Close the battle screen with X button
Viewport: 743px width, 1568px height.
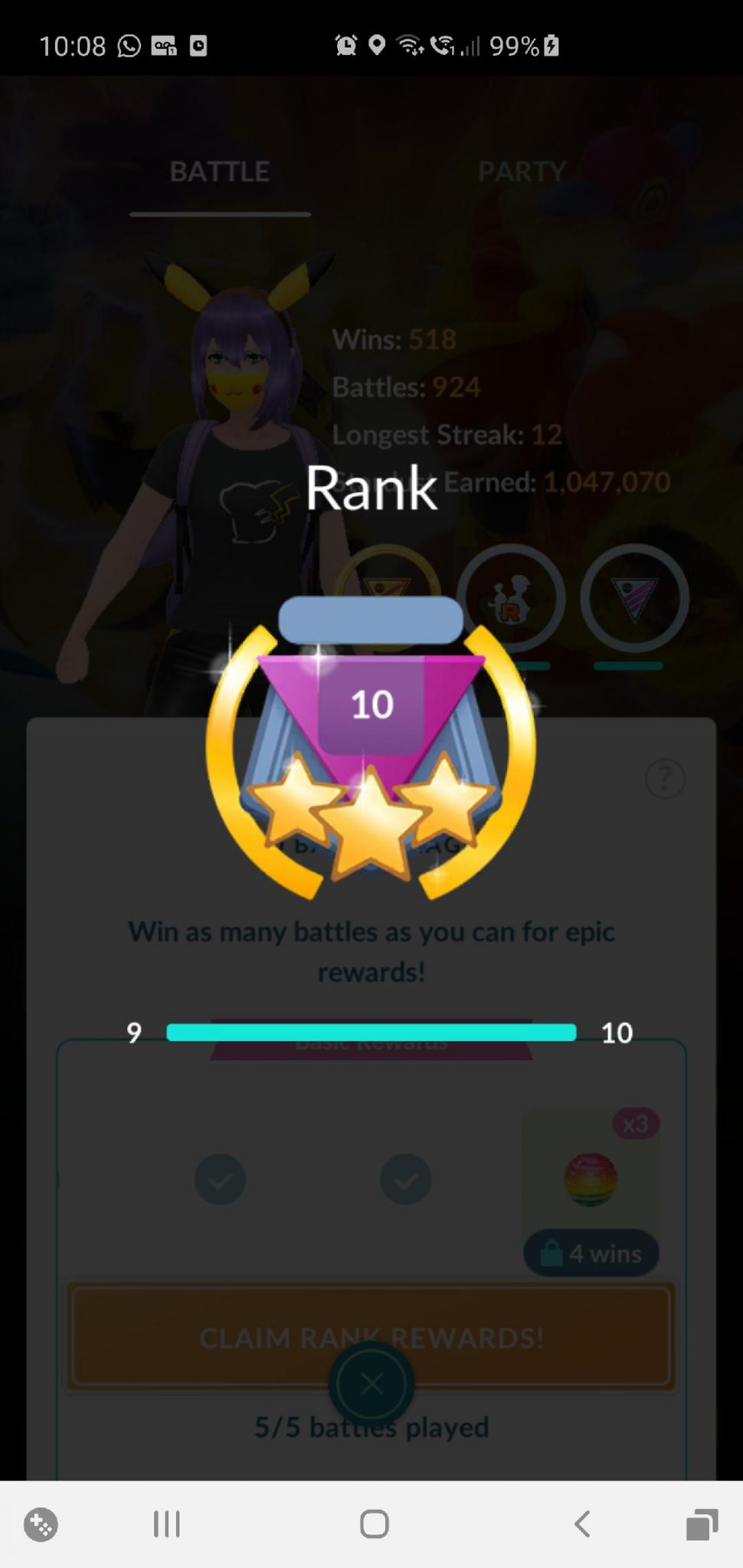tap(371, 1384)
